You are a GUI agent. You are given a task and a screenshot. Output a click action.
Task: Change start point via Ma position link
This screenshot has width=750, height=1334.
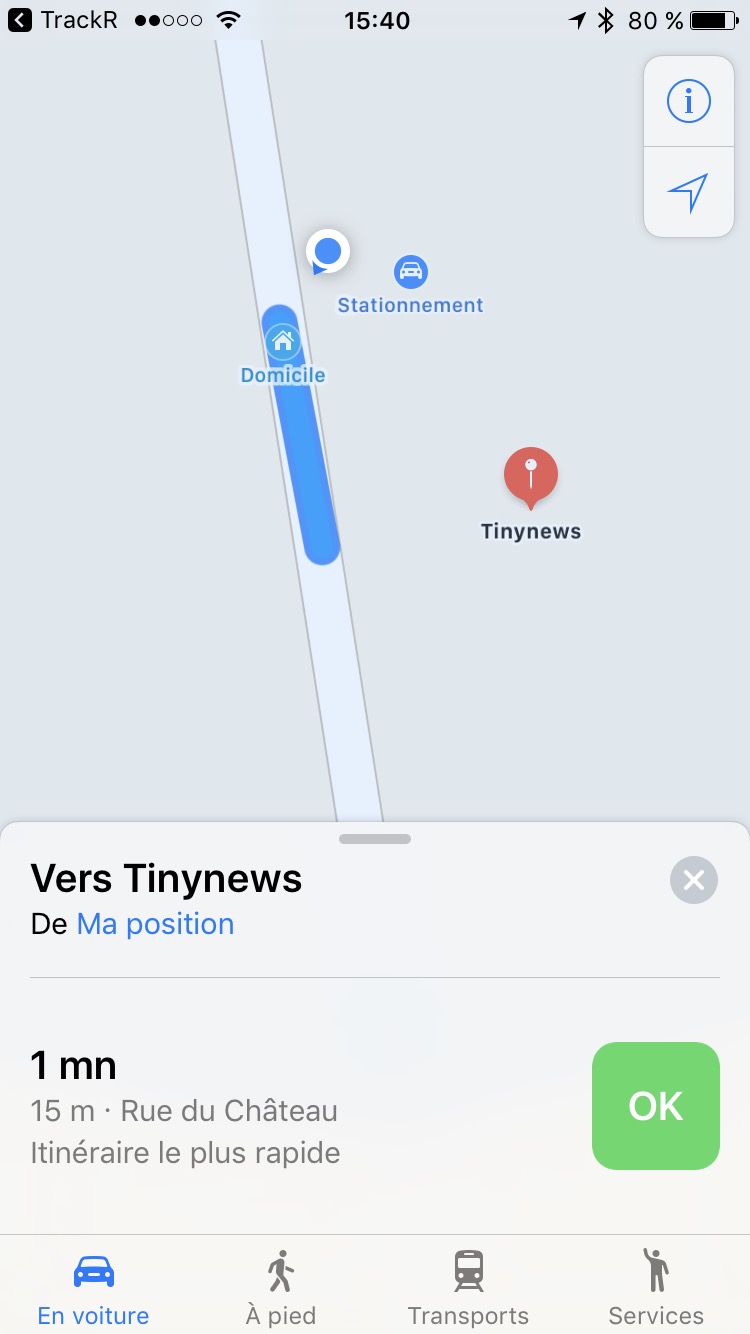[x=155, y=924]
